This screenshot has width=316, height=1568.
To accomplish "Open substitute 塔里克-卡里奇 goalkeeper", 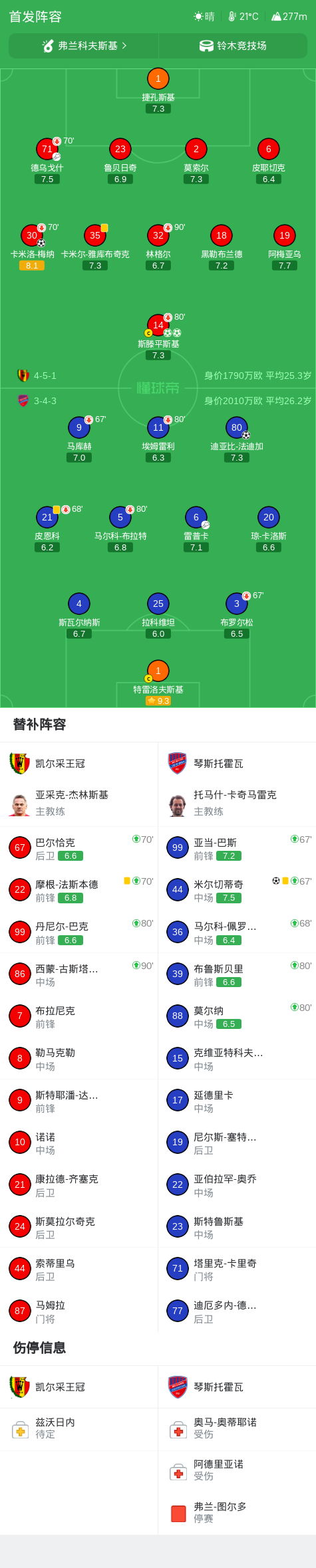I will [x=237, y=1268].
